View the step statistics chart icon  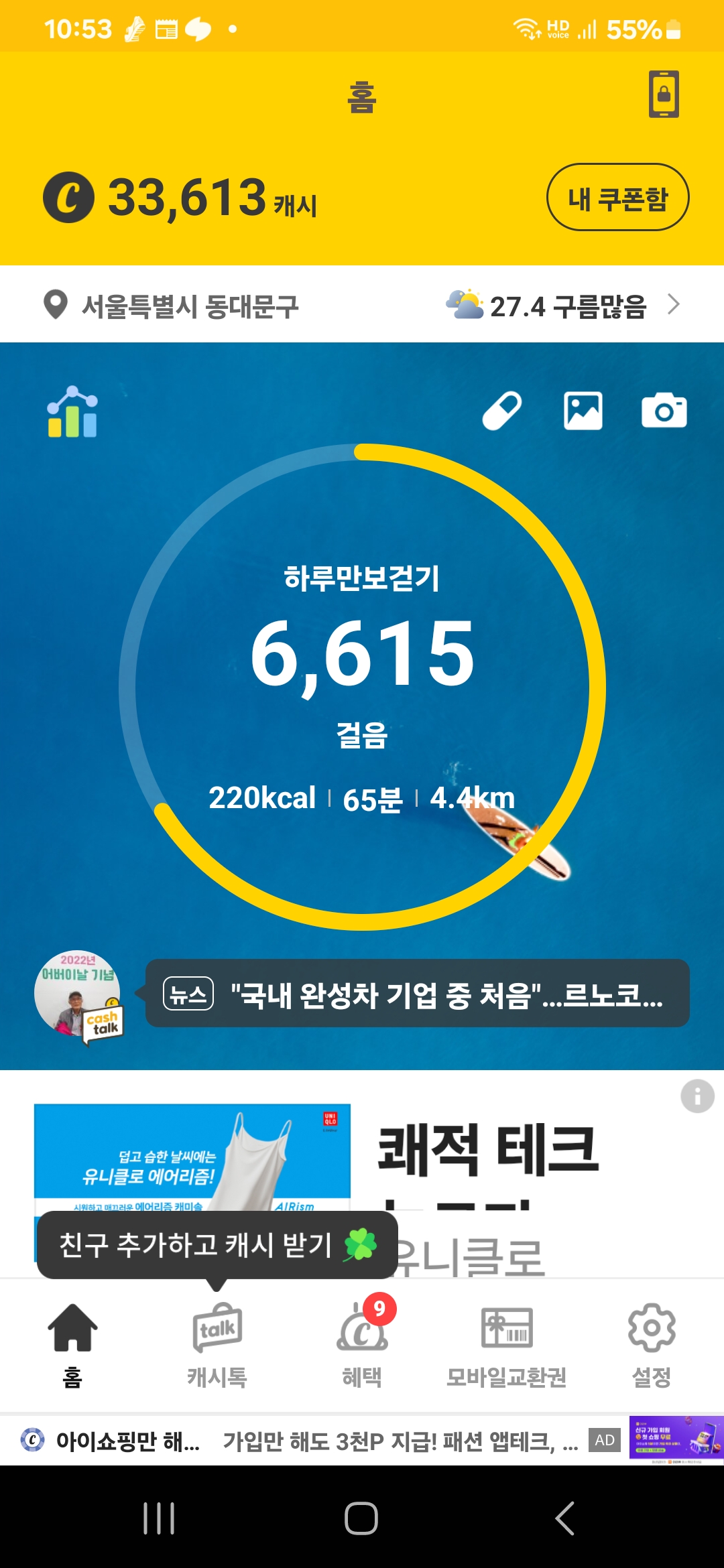72,412
